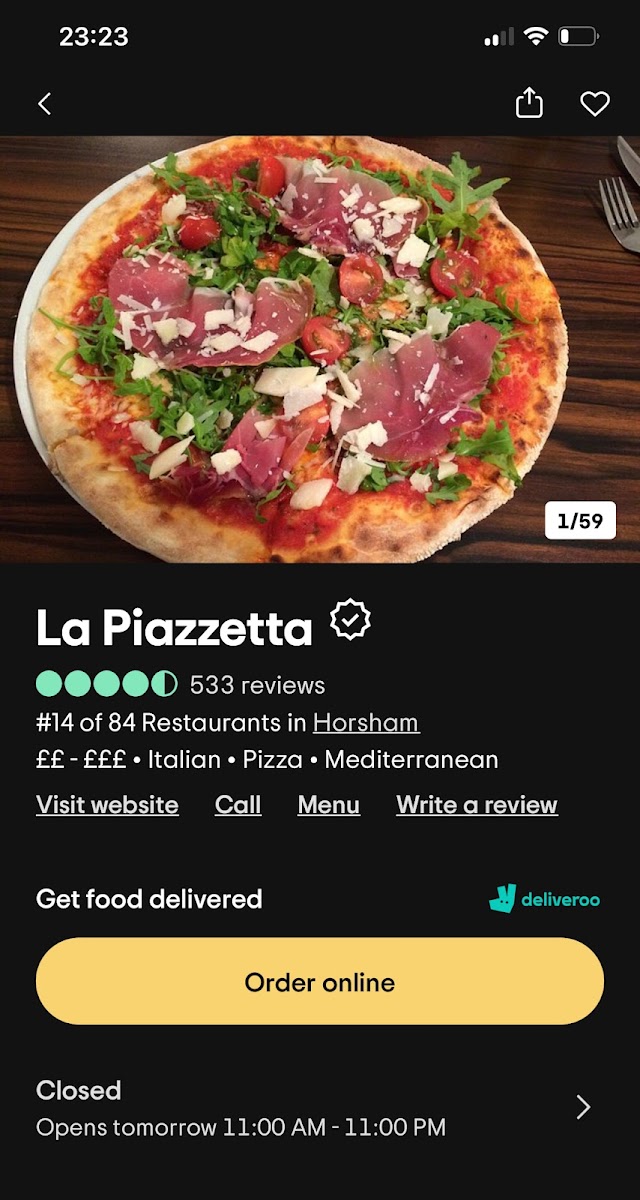
Task: Write a review for La Piazzetta
Action: click(477, 805)
